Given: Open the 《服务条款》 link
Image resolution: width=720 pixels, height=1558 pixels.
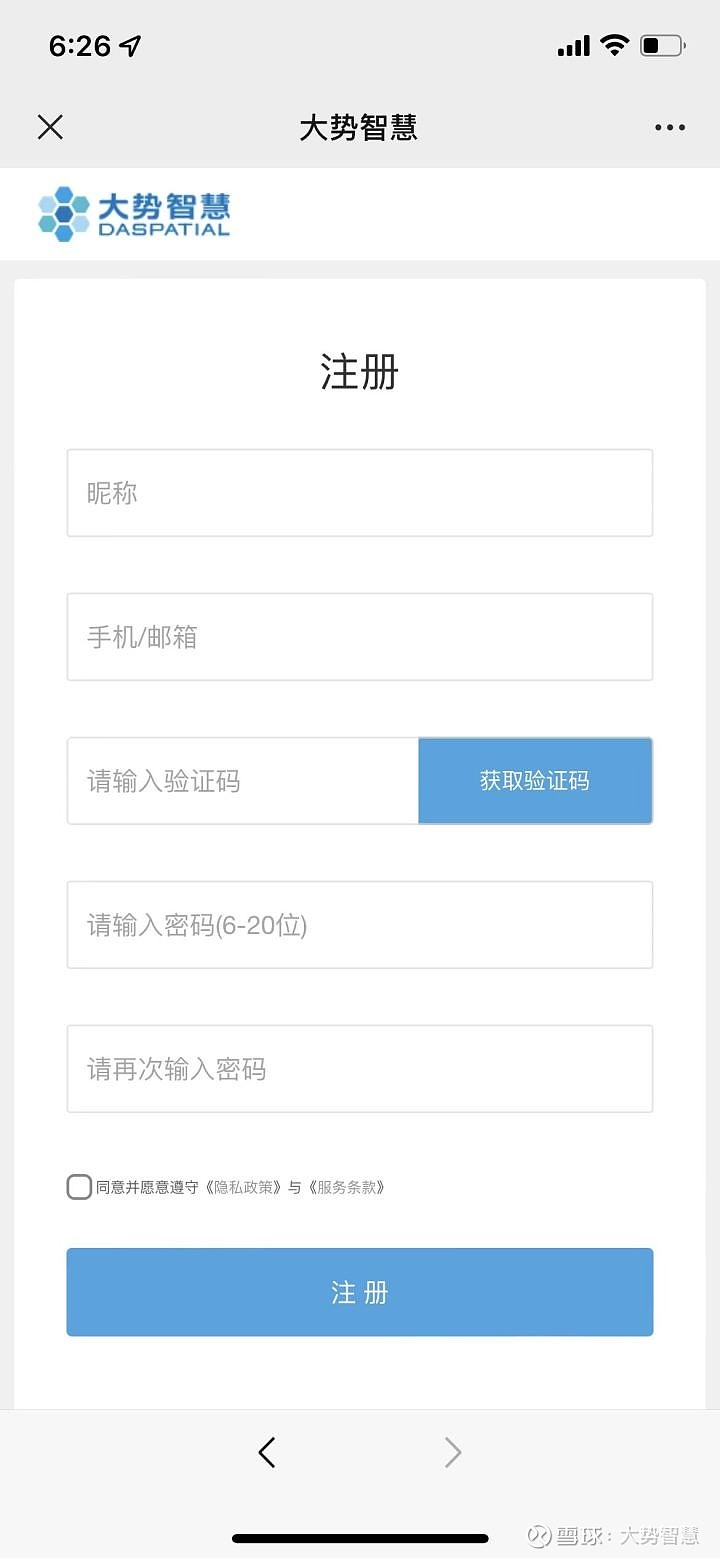Looking at the screenshot, I should point(346,1188).
